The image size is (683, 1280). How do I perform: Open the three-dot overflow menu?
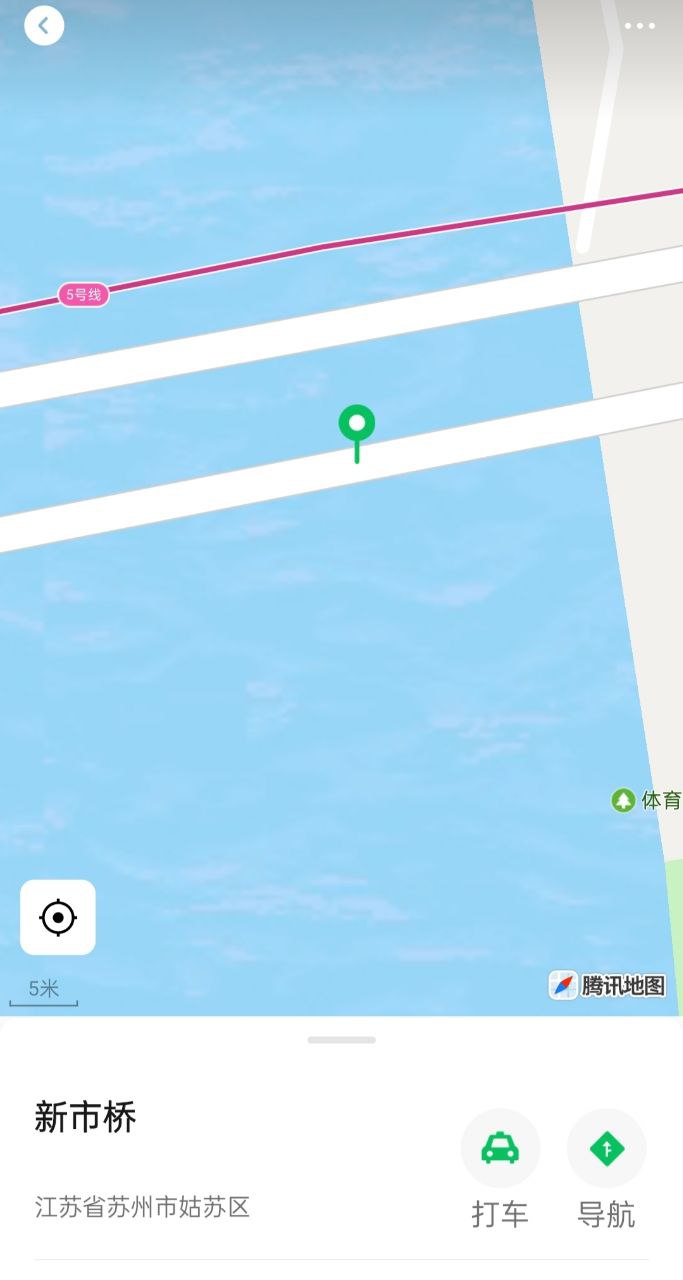tap(639, 26)
